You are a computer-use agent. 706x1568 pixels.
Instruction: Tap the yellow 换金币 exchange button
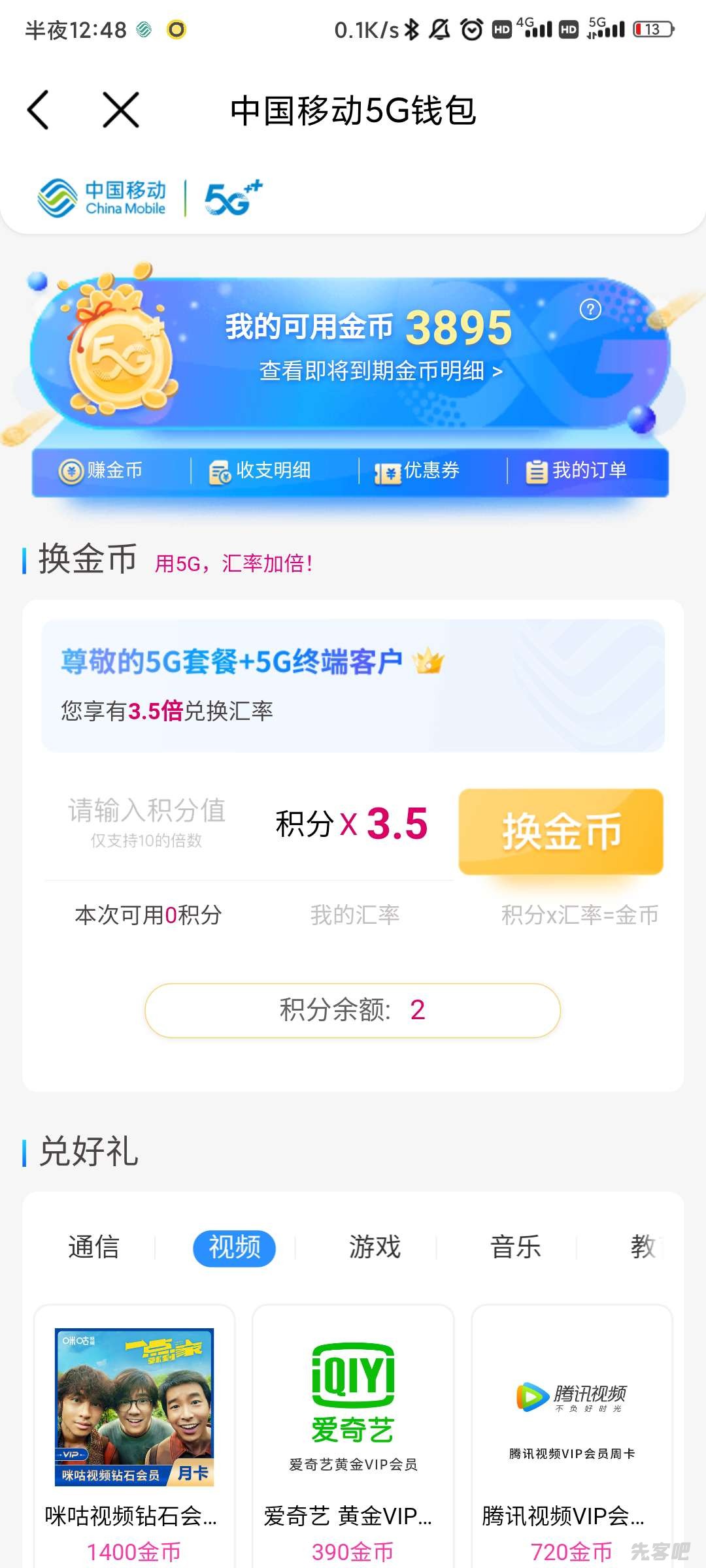tap(563, 831)
